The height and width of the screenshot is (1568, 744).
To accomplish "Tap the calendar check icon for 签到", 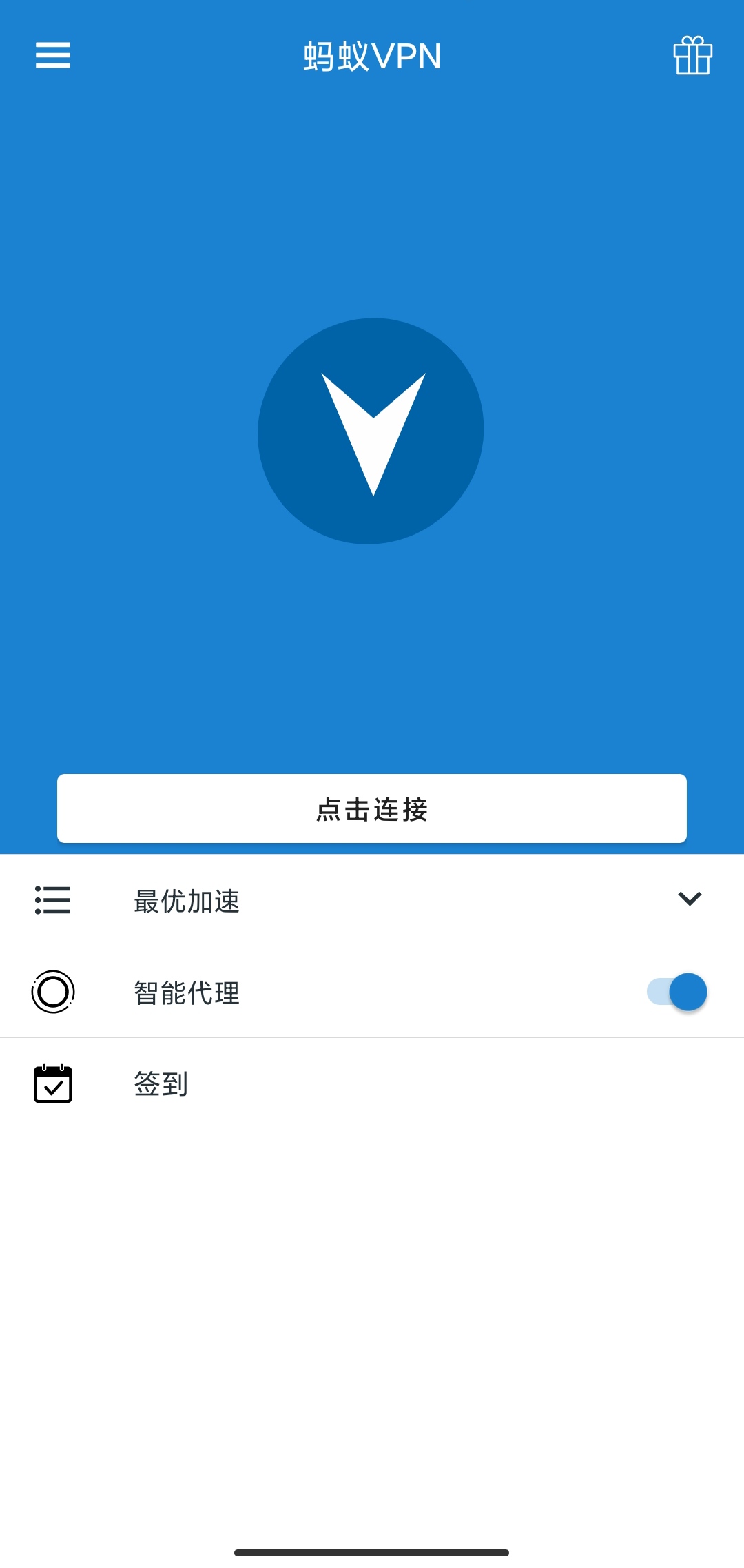I will (52, 1082).
